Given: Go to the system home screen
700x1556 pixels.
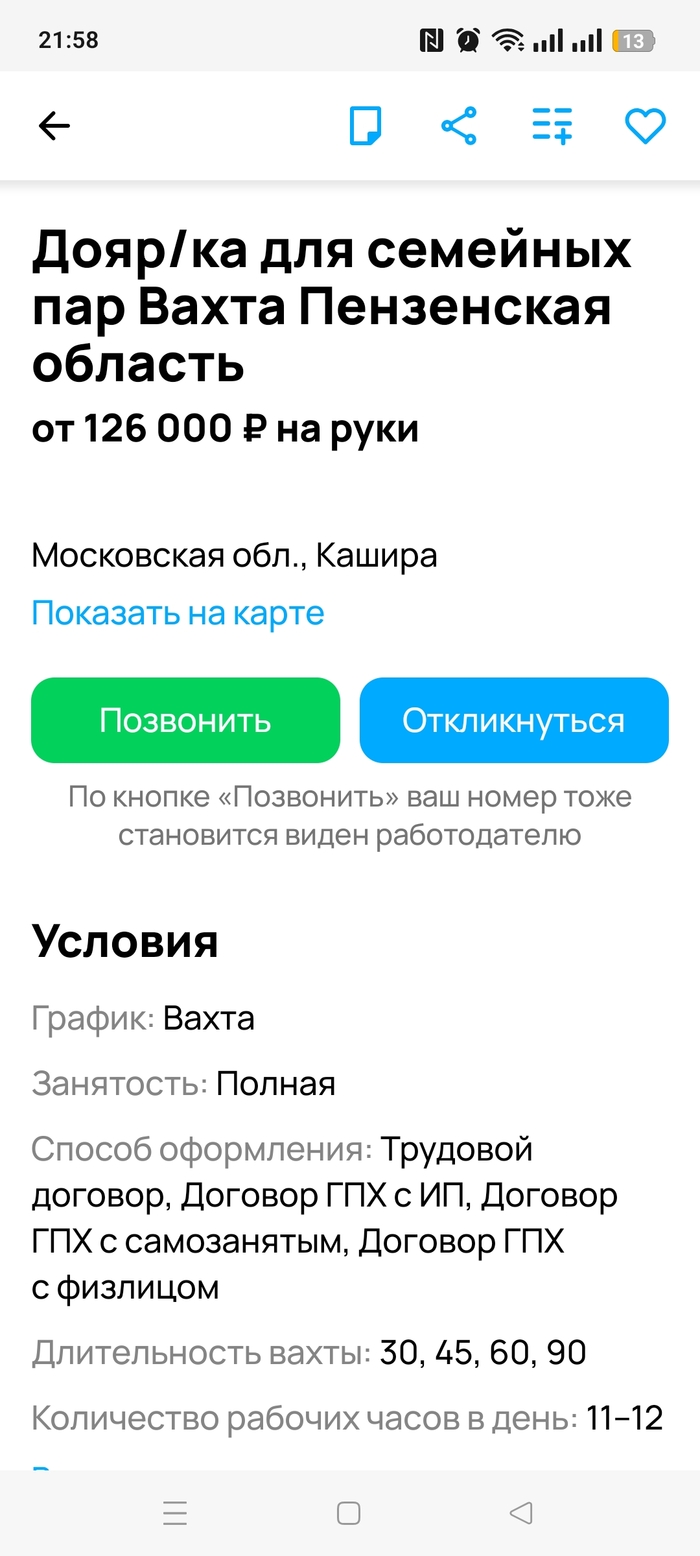Looking at the screenshot, I should click(x=349, y=1514).
